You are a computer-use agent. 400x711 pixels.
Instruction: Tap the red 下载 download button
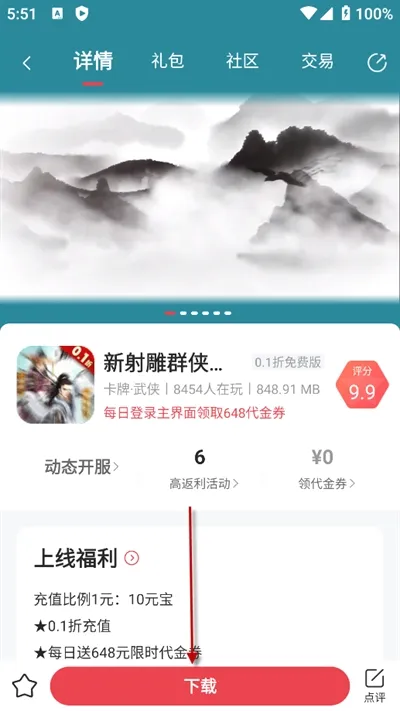[200, 686]
